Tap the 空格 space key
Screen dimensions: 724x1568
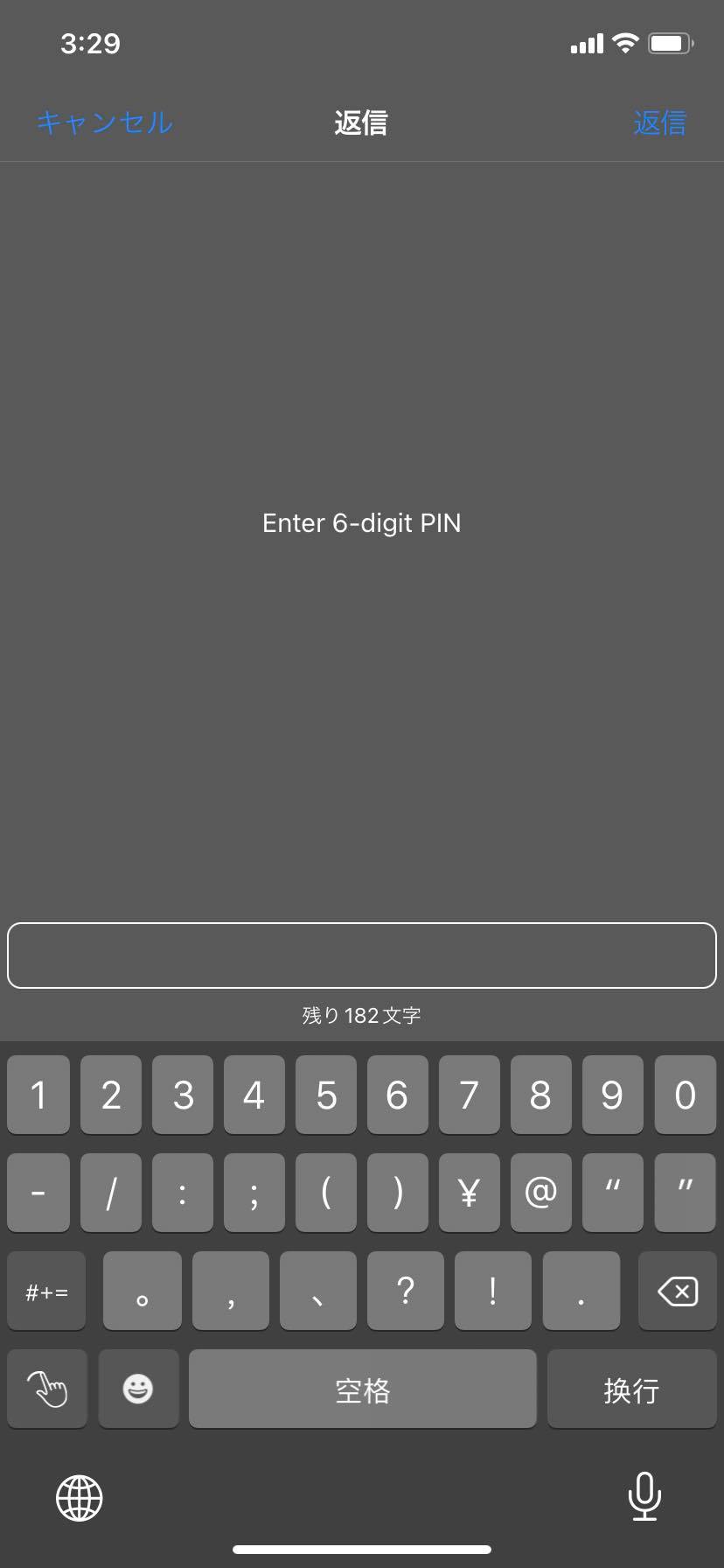point(362,1389)
